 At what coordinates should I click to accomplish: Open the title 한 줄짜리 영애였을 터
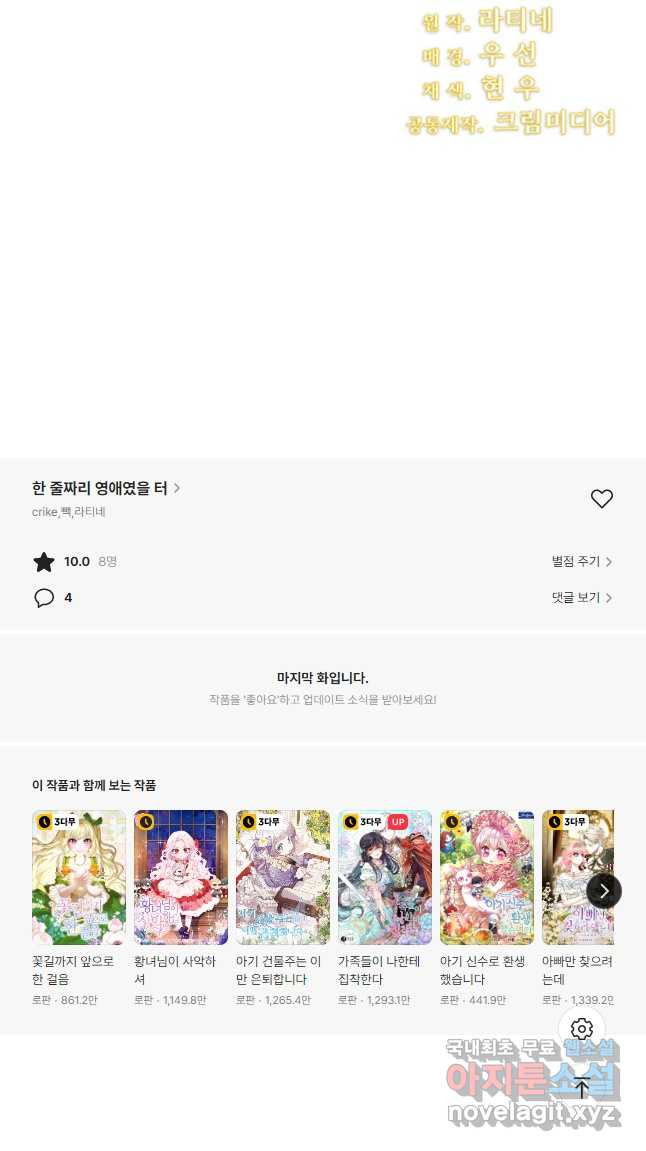105,489
